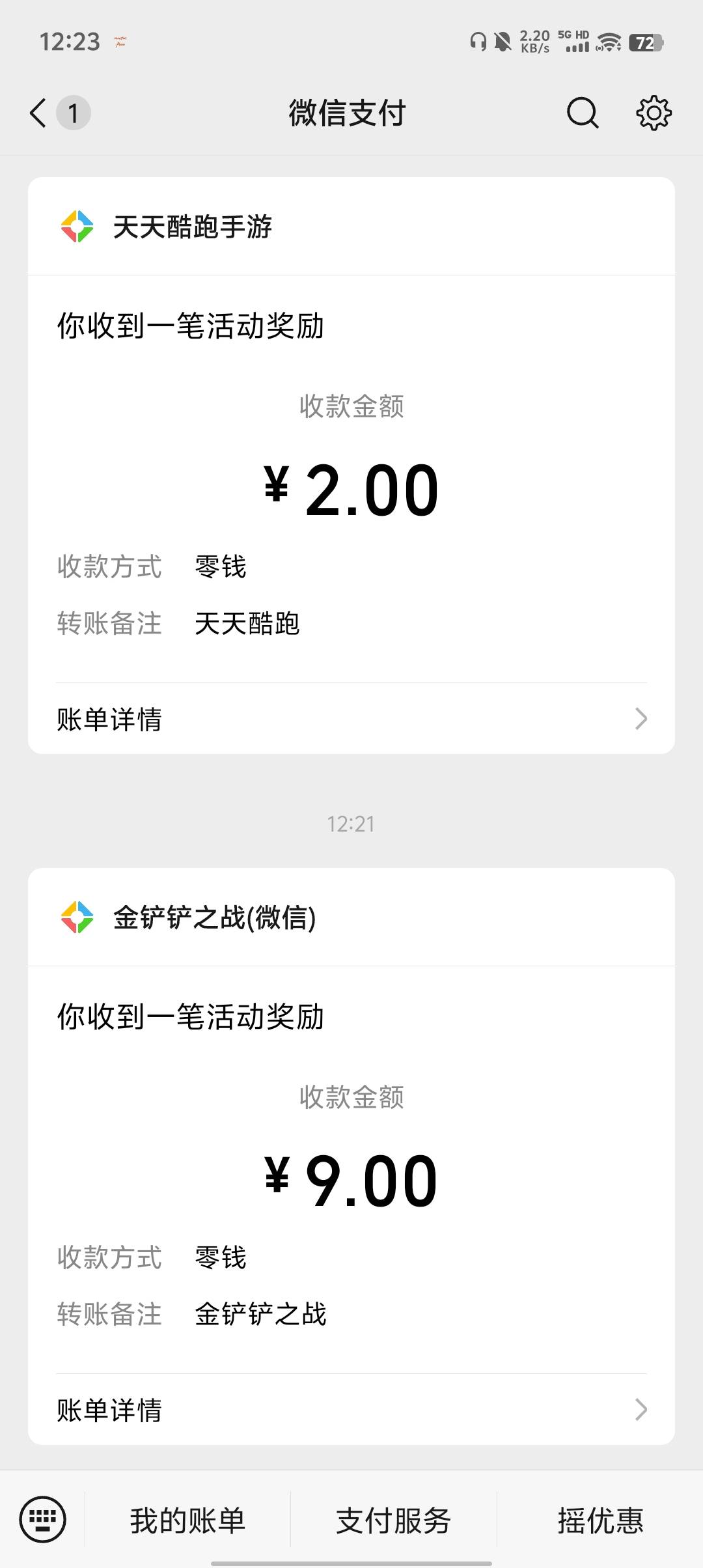Switch to keyboard input mode
Image resolution: width=703 pixels, height=1568 pixels.
[43, 1520]
